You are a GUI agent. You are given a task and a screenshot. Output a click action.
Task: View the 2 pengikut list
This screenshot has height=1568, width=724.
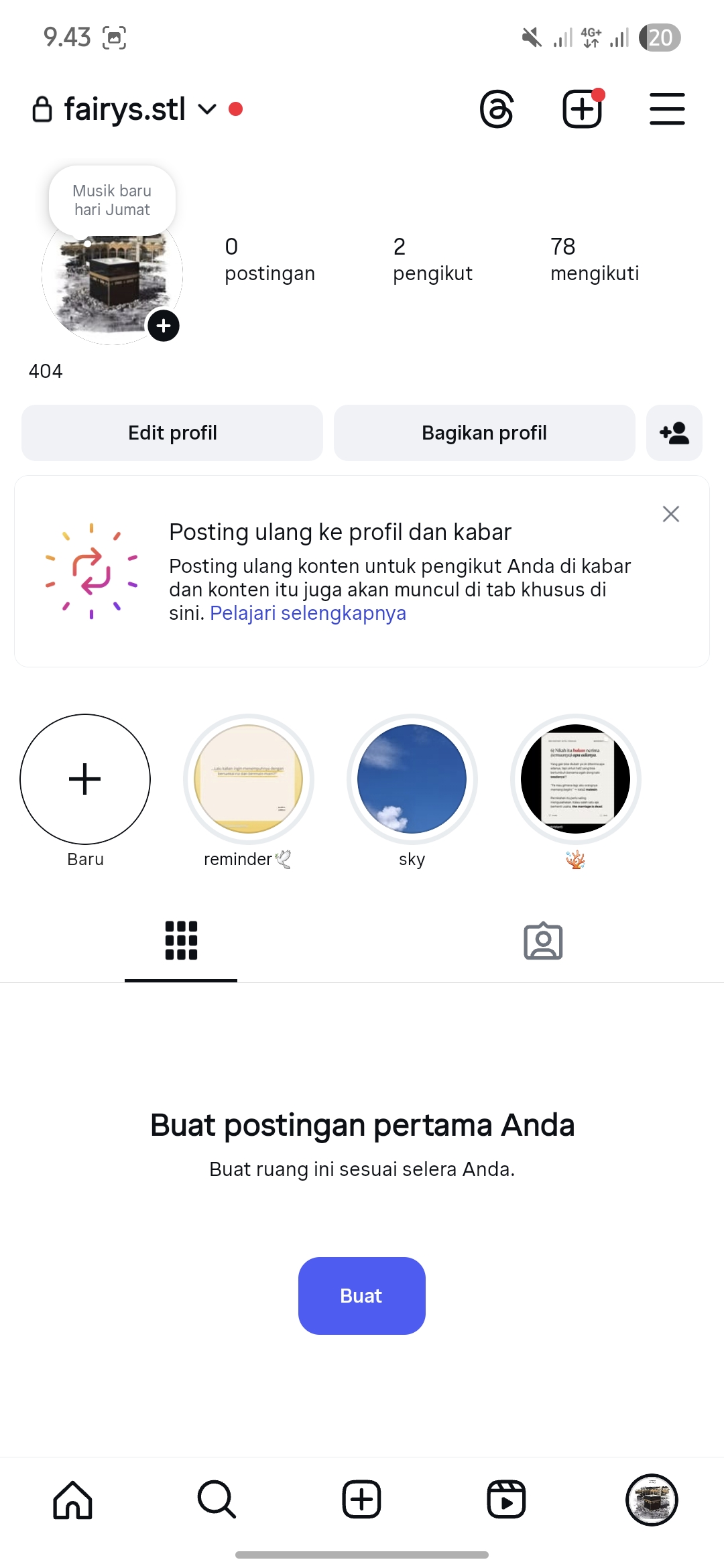[432, 259]
